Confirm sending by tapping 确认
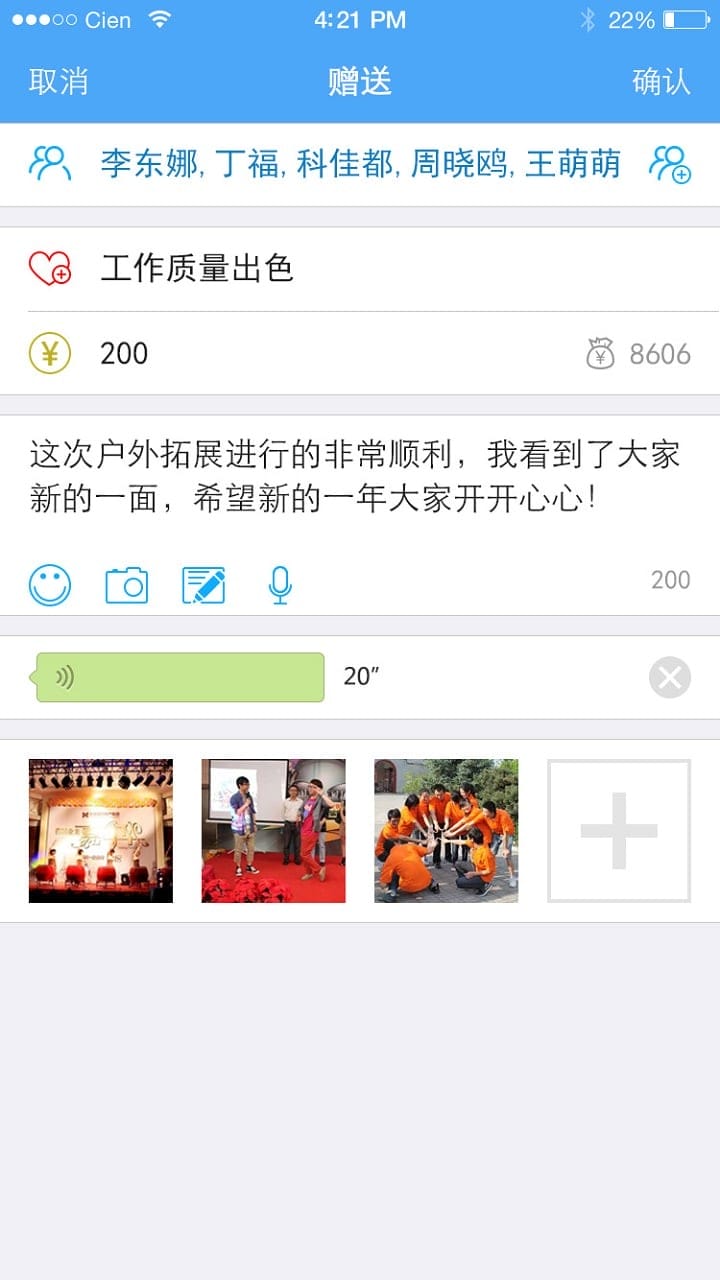 click(x=659, y=82)
